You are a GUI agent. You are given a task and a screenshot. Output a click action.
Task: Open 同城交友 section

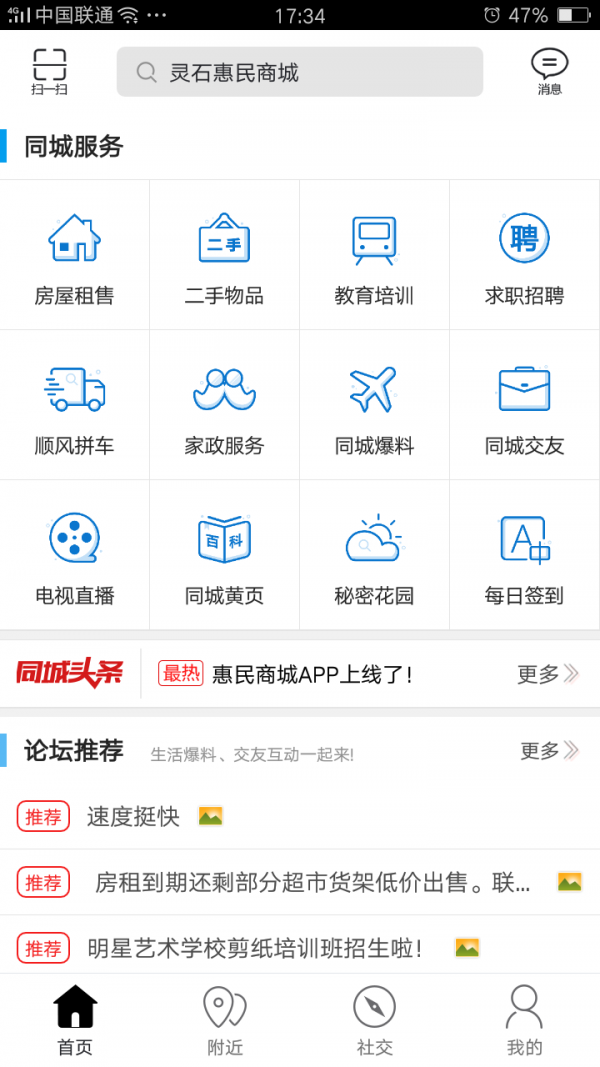(524, 405)
